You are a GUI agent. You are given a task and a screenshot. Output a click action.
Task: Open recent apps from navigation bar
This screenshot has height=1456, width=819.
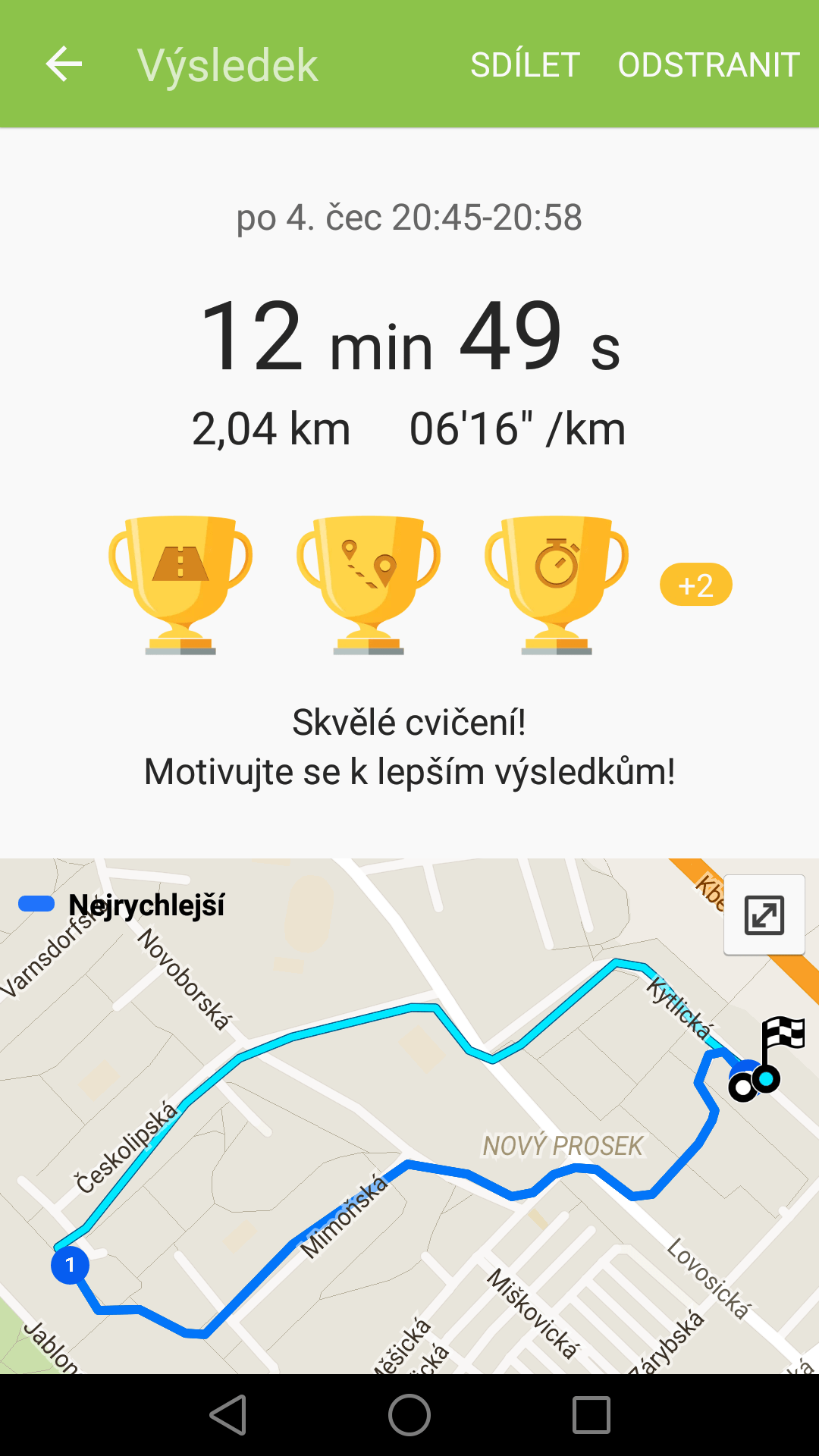point(591,1415)
